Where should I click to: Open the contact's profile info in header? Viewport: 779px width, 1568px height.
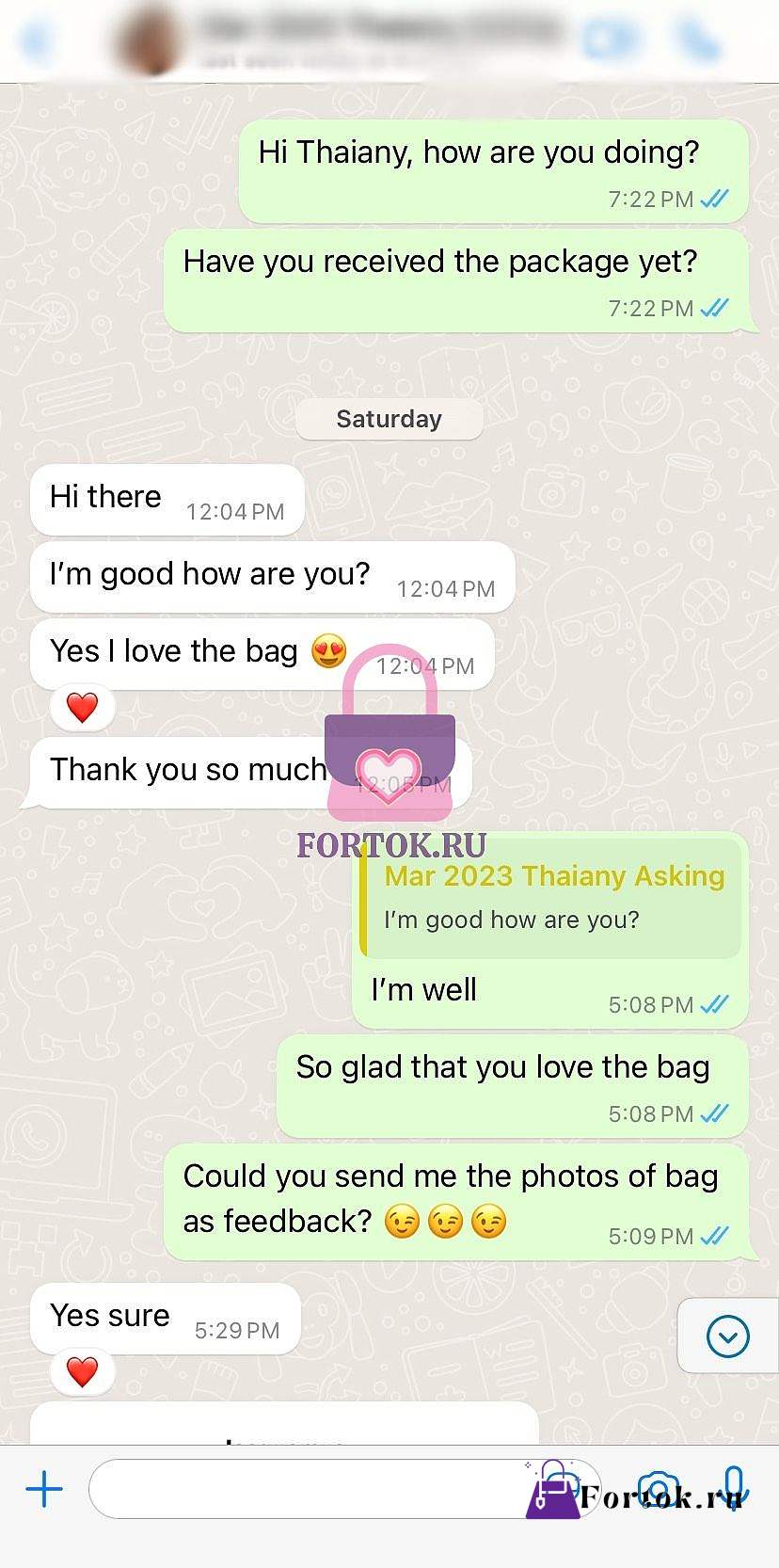tap(339, 40)
